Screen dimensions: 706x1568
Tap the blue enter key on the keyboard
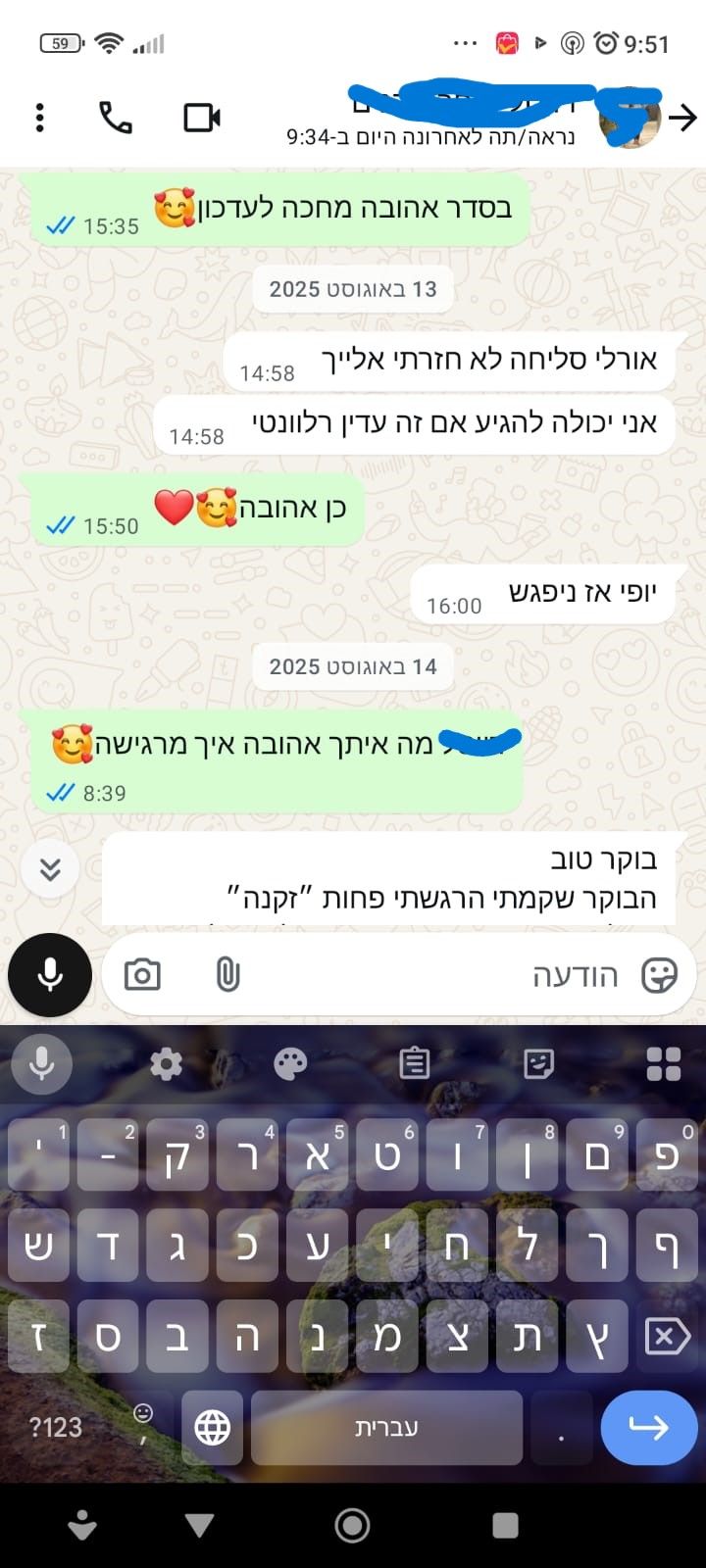(x=648, y=1428)
